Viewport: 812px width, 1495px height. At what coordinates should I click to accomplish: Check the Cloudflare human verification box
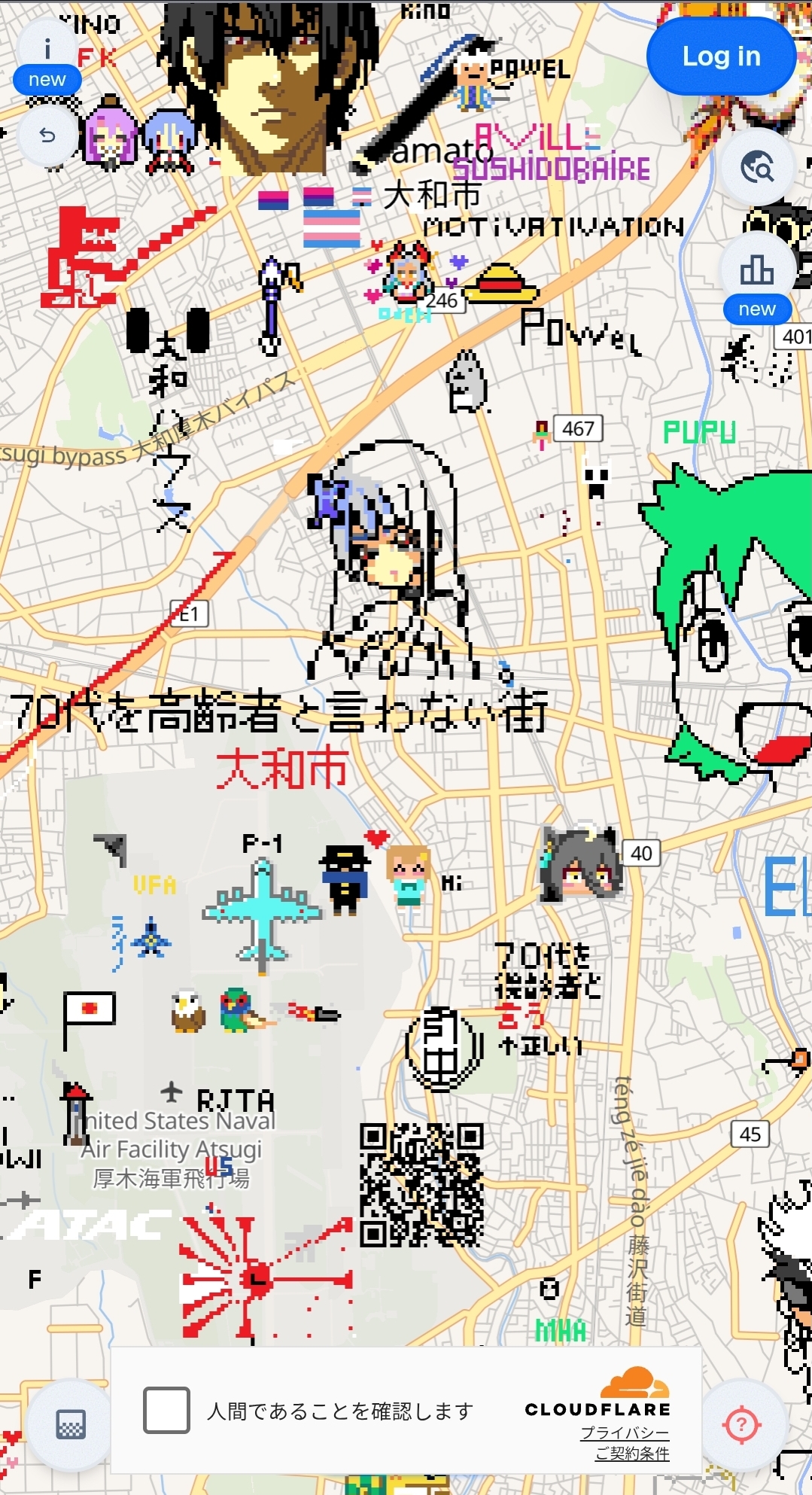(166, 1410)
